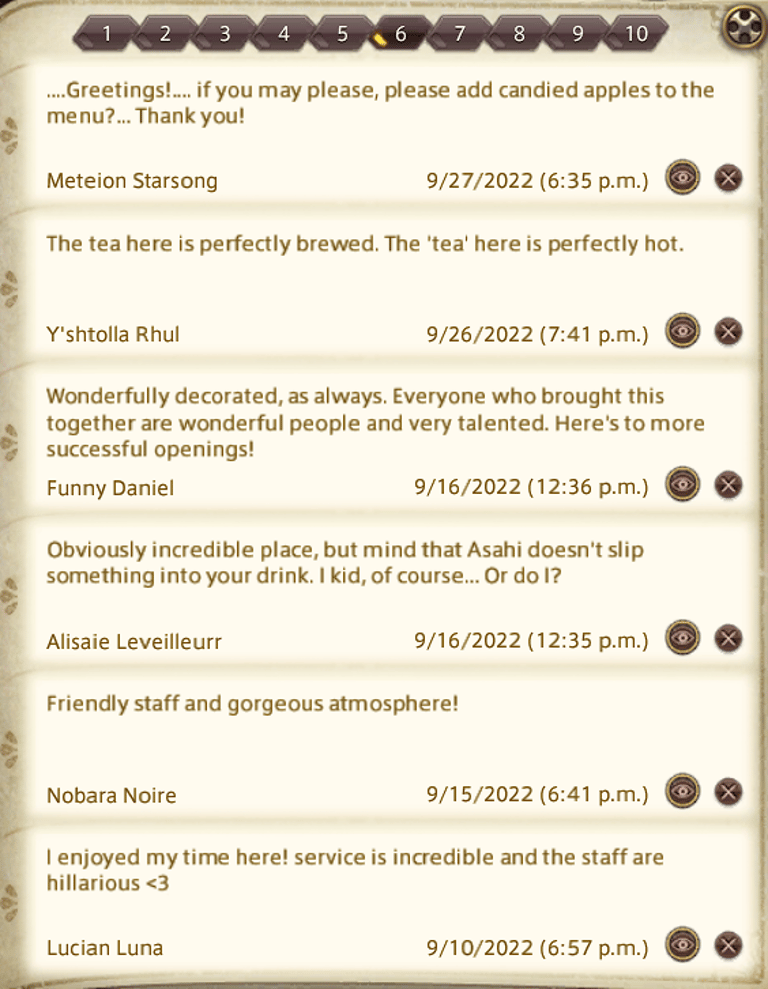The image size is (768, 989).
Task: Switch to page 2 tab
Action: tap(165, 34)
